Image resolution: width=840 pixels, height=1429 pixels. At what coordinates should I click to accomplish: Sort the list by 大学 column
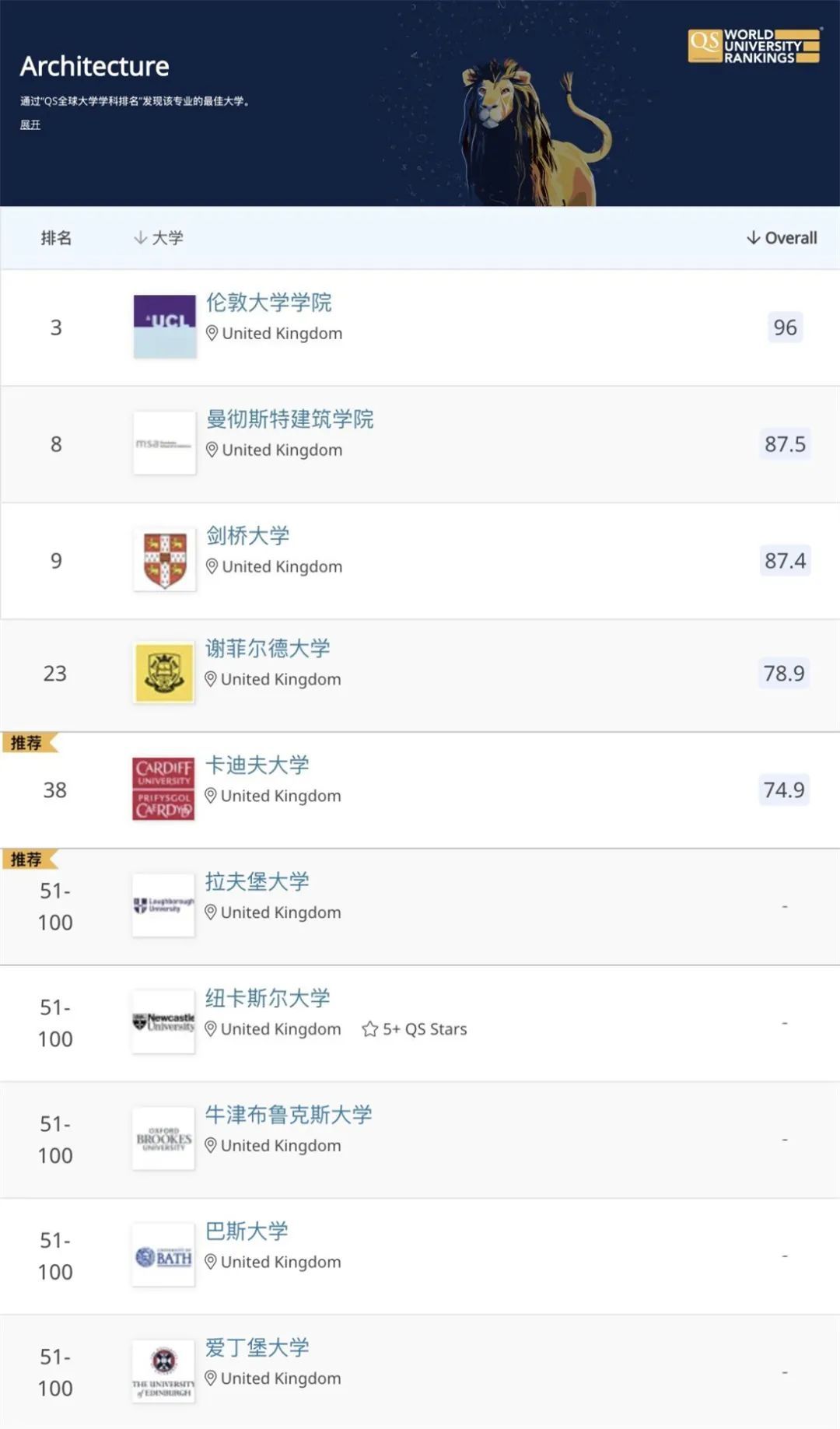pyautogui.click(x=159, y=238)
